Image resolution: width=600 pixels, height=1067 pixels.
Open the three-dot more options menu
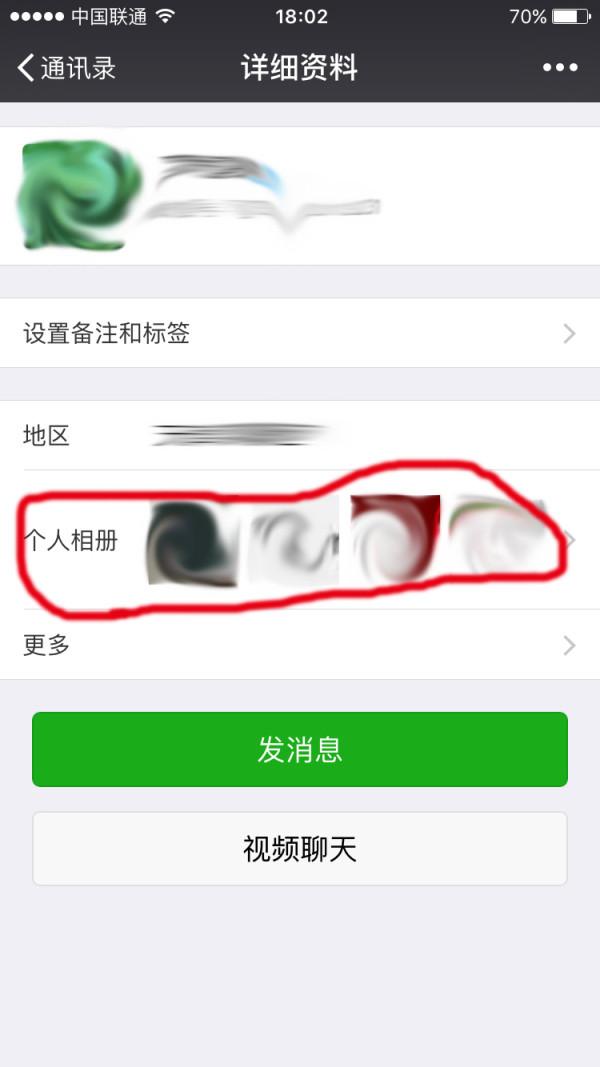(560, 67)
